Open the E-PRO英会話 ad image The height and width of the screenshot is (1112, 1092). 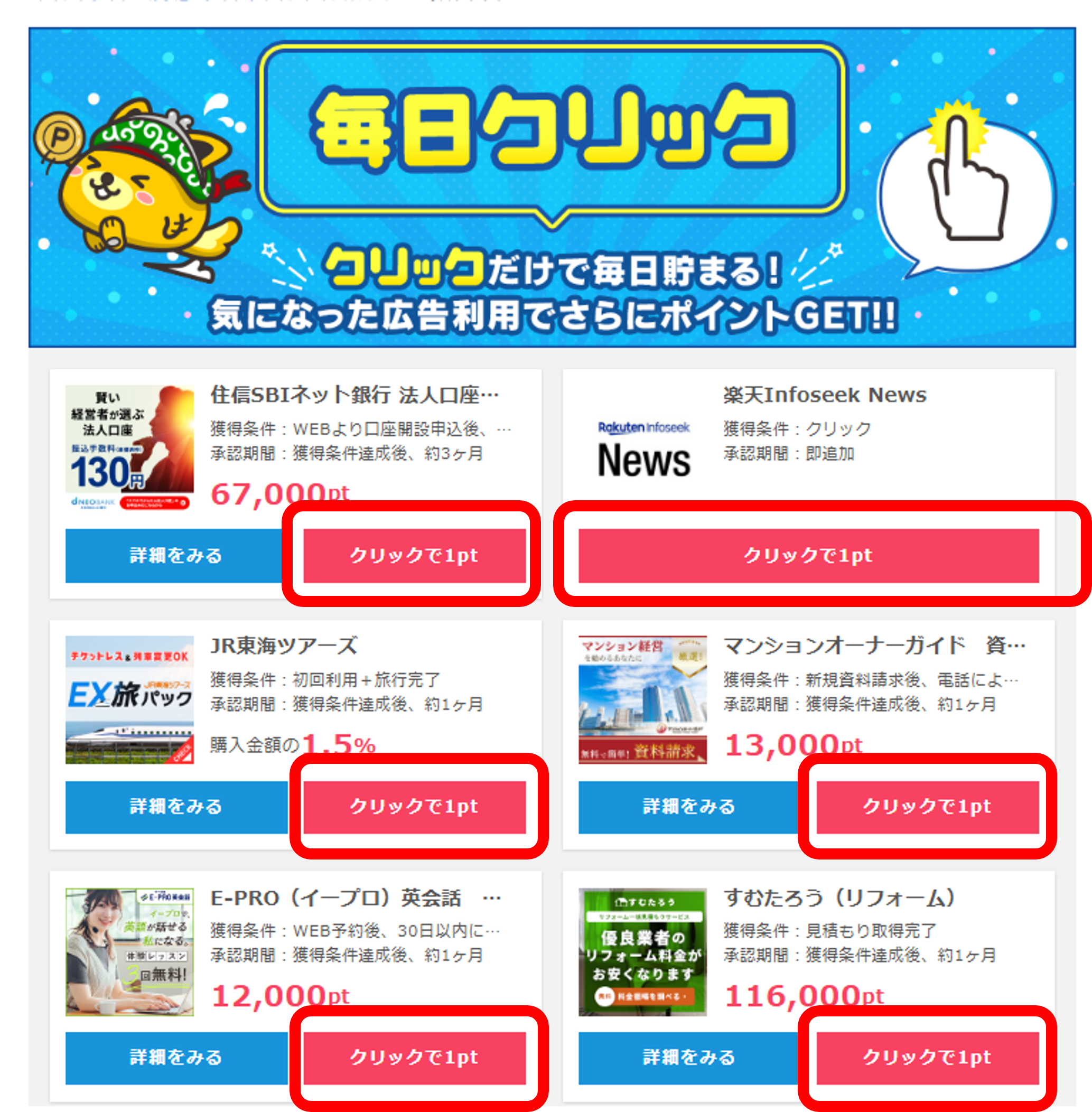(x=129, y=951)
